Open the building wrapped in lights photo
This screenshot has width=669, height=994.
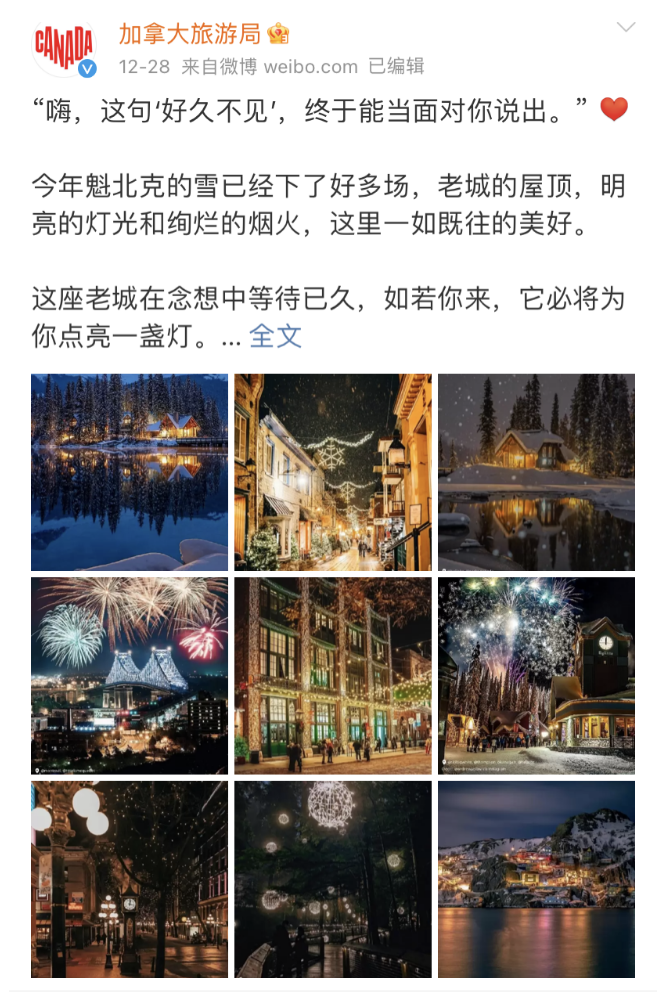pyautogui.click(x=333, y=675)
